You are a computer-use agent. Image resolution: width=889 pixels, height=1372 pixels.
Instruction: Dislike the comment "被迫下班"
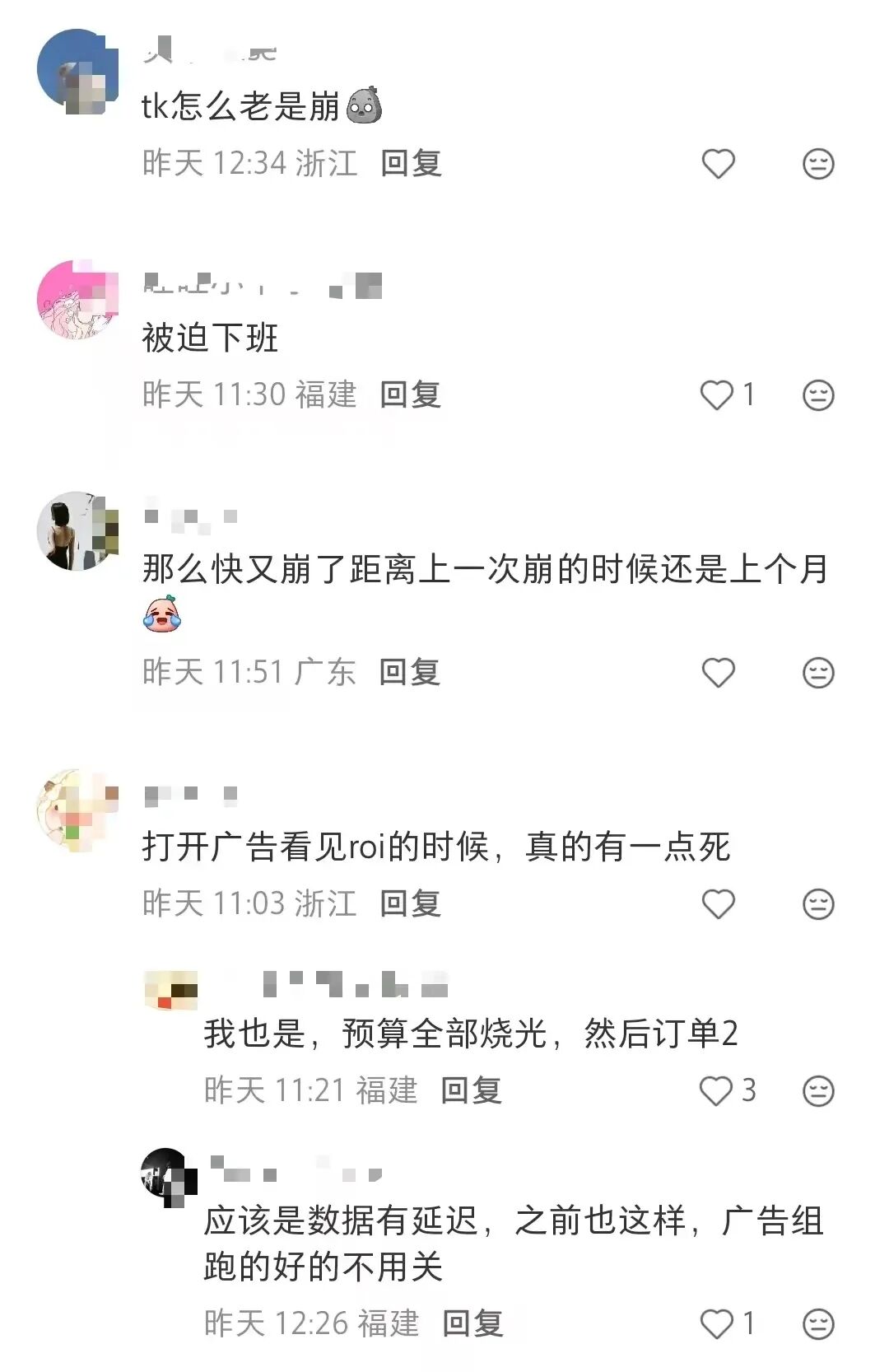[818, 394]
